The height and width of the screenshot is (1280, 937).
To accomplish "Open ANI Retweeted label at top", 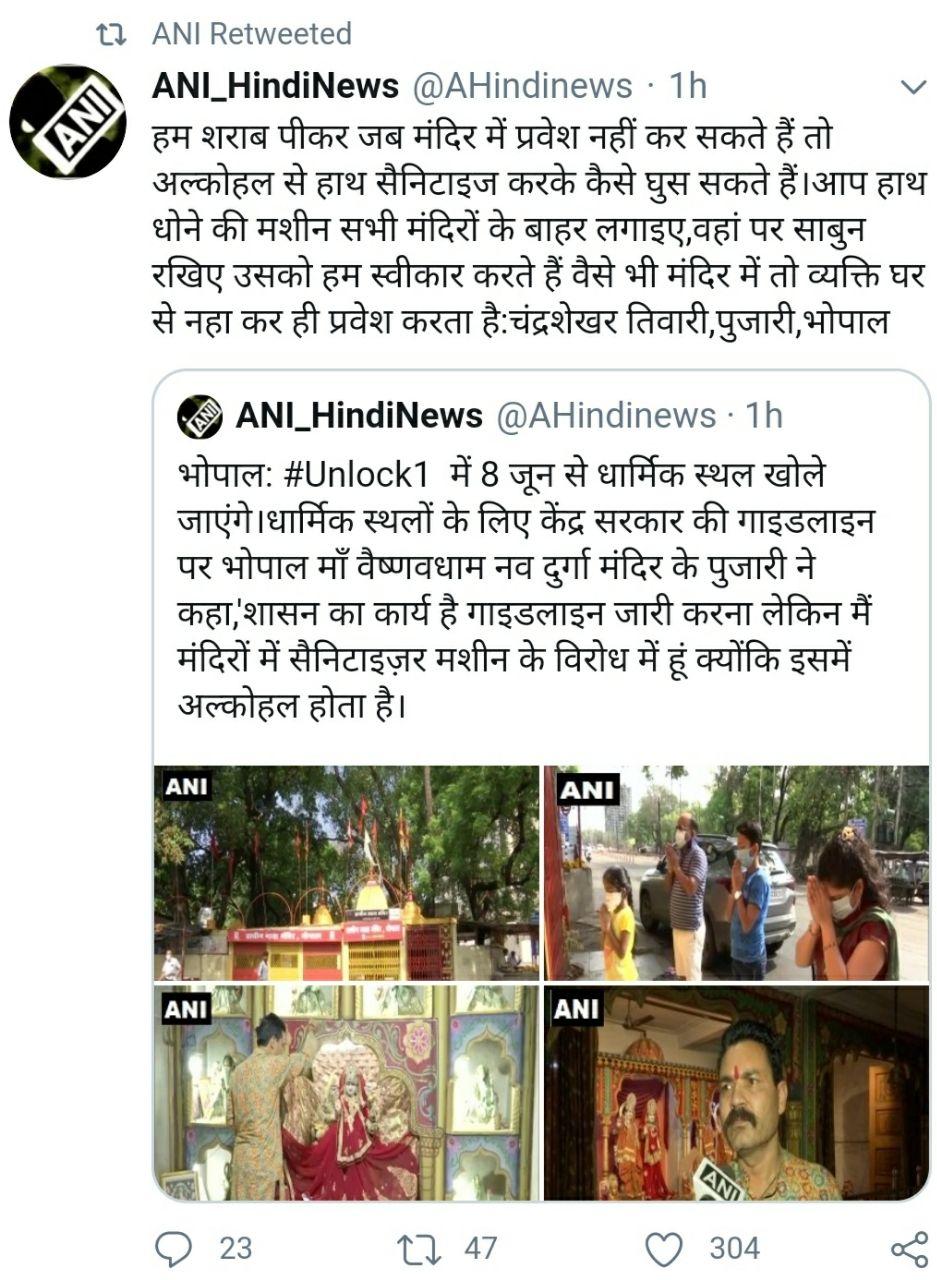I will pos(251,34).
